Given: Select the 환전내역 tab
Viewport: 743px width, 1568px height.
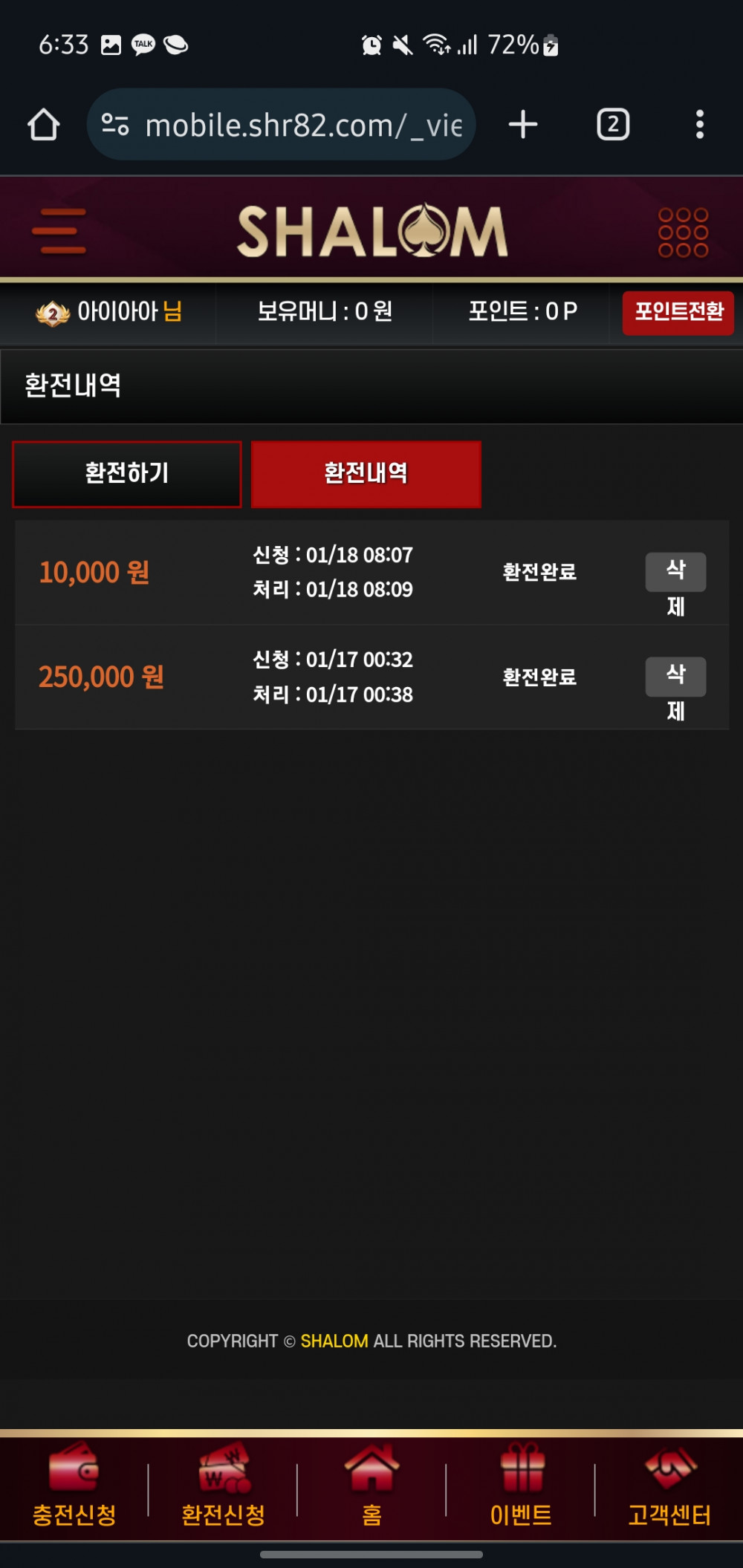Looking at the screenshot, I should click(366, 474).
